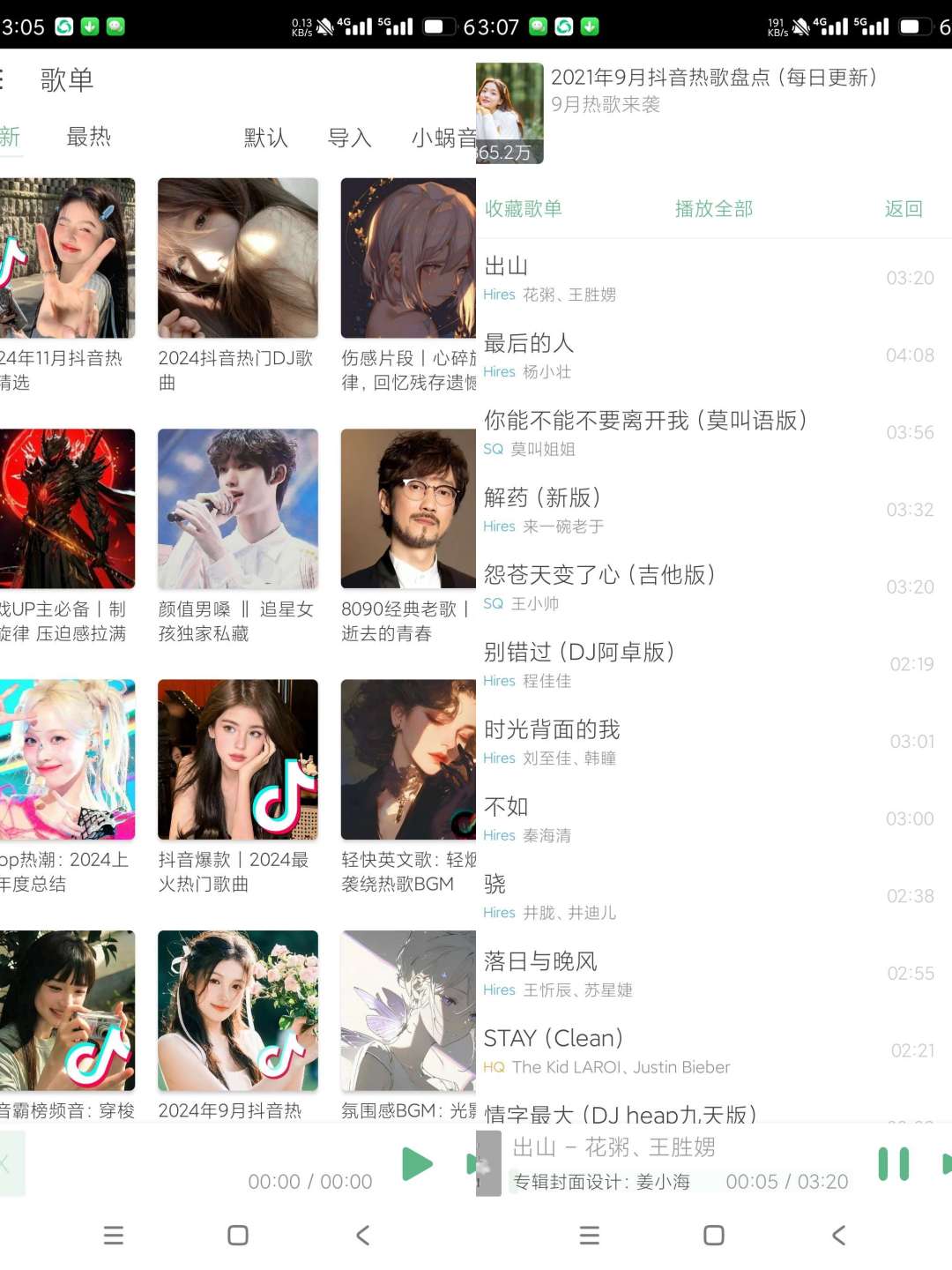This screenshot has height=1270, width=952.
Task: Open the 导入 import option
Action: [349, 138]
